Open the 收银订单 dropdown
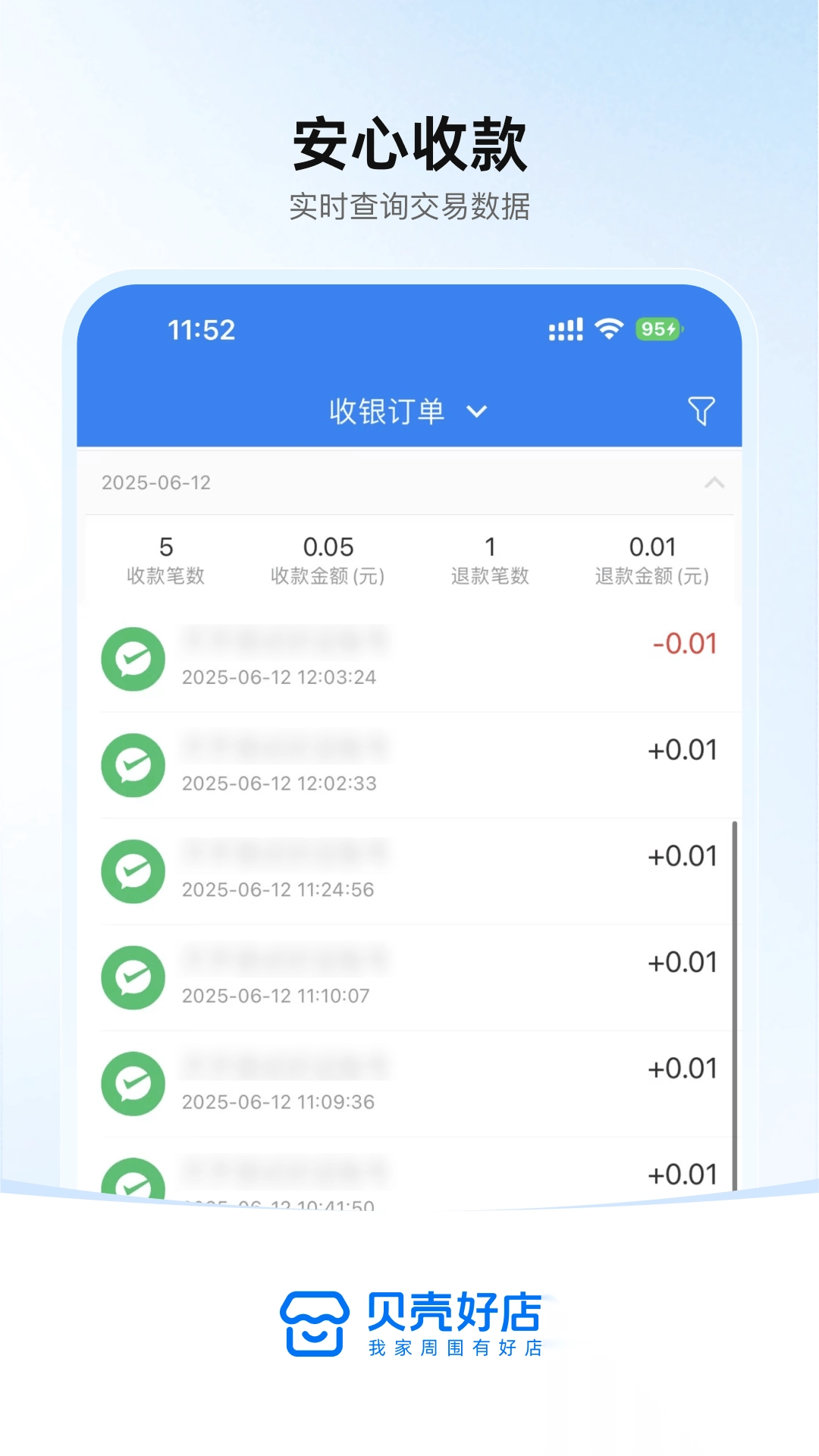Viewport: 819px width, 1456px height. pyautogui.click(x=409, y=410)
